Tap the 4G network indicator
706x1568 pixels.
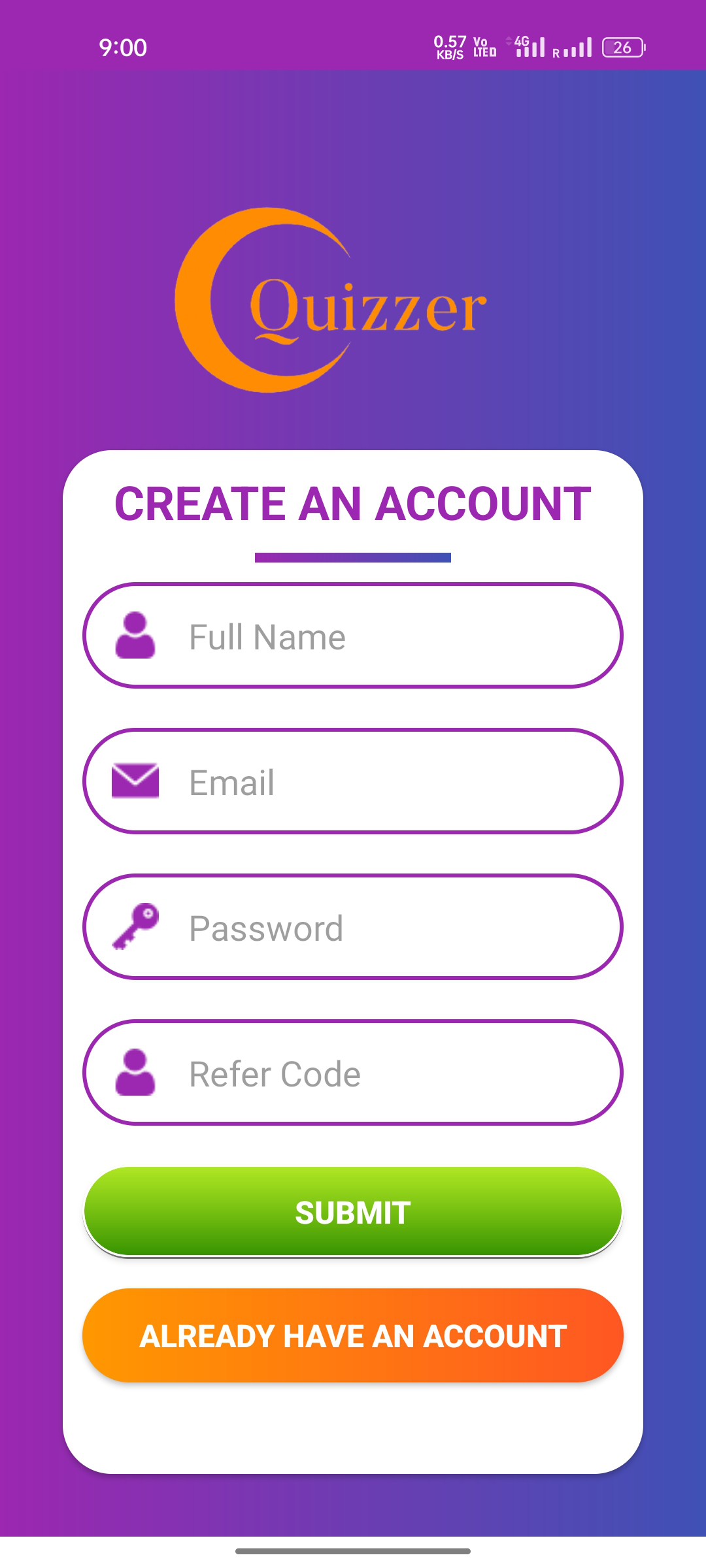(x=521, y=41)
